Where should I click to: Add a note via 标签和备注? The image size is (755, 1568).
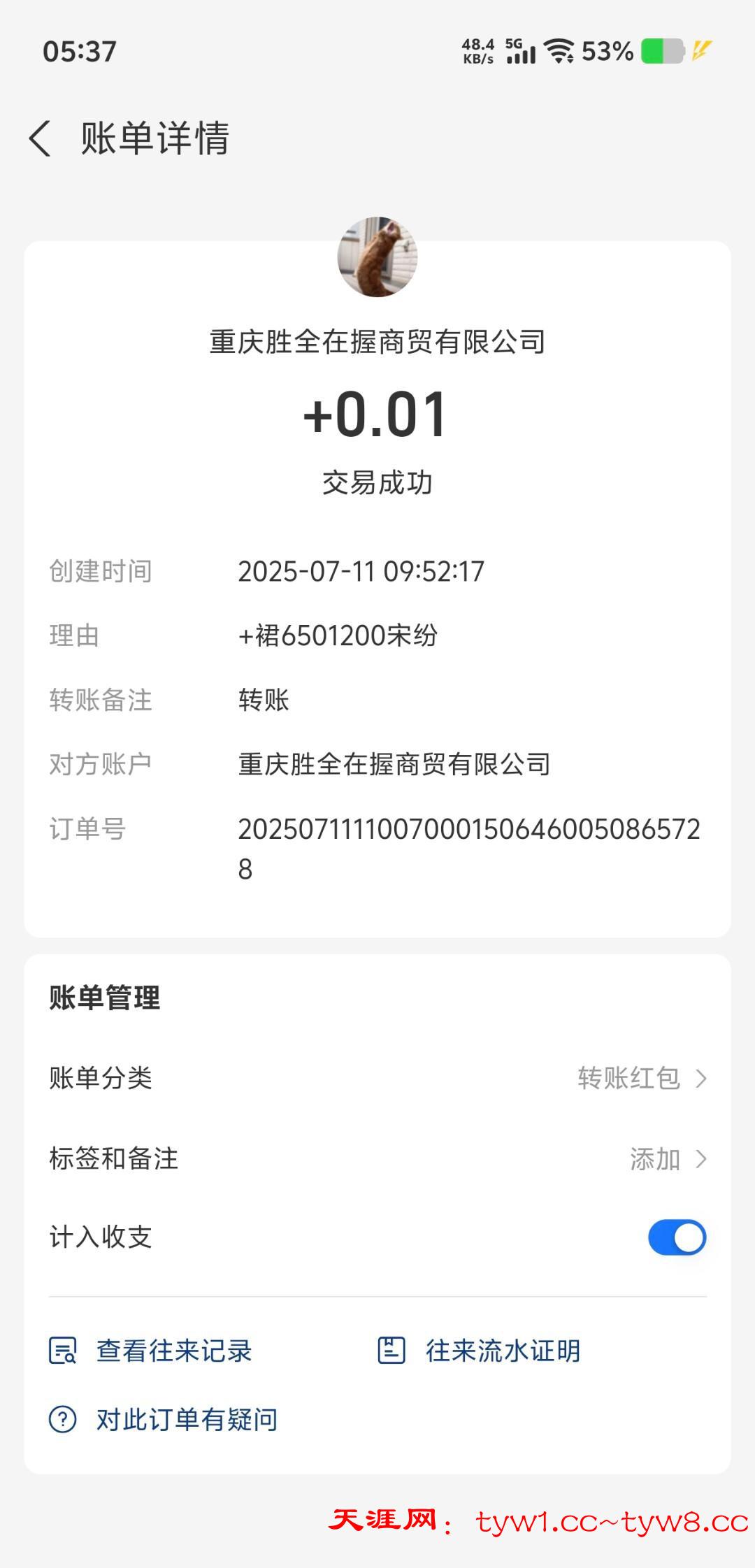[377, 1159]
